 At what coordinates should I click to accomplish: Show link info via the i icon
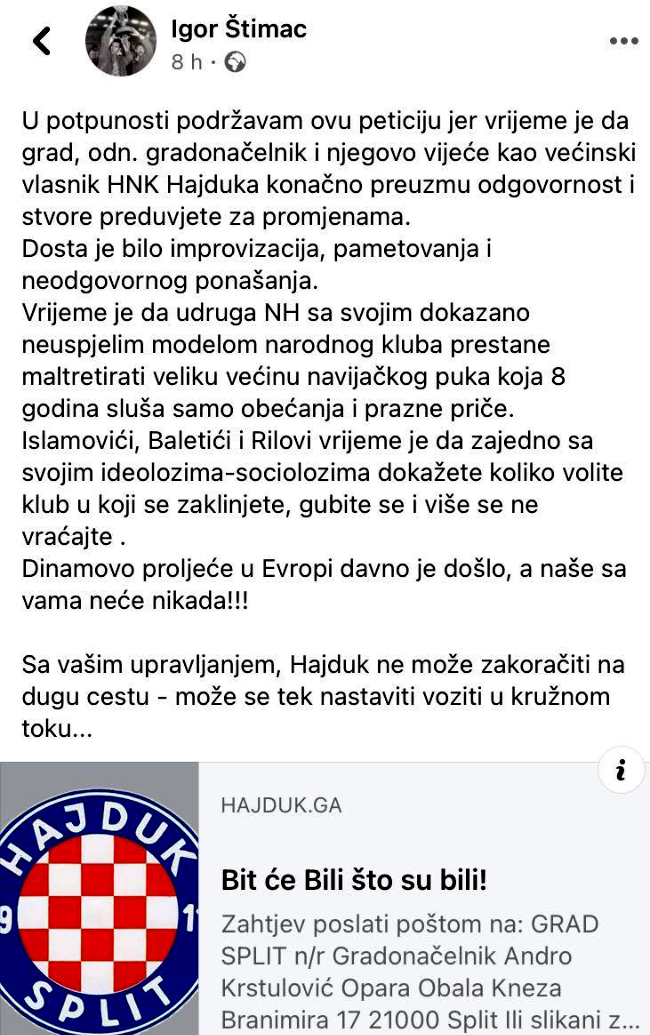click(621, 769)
